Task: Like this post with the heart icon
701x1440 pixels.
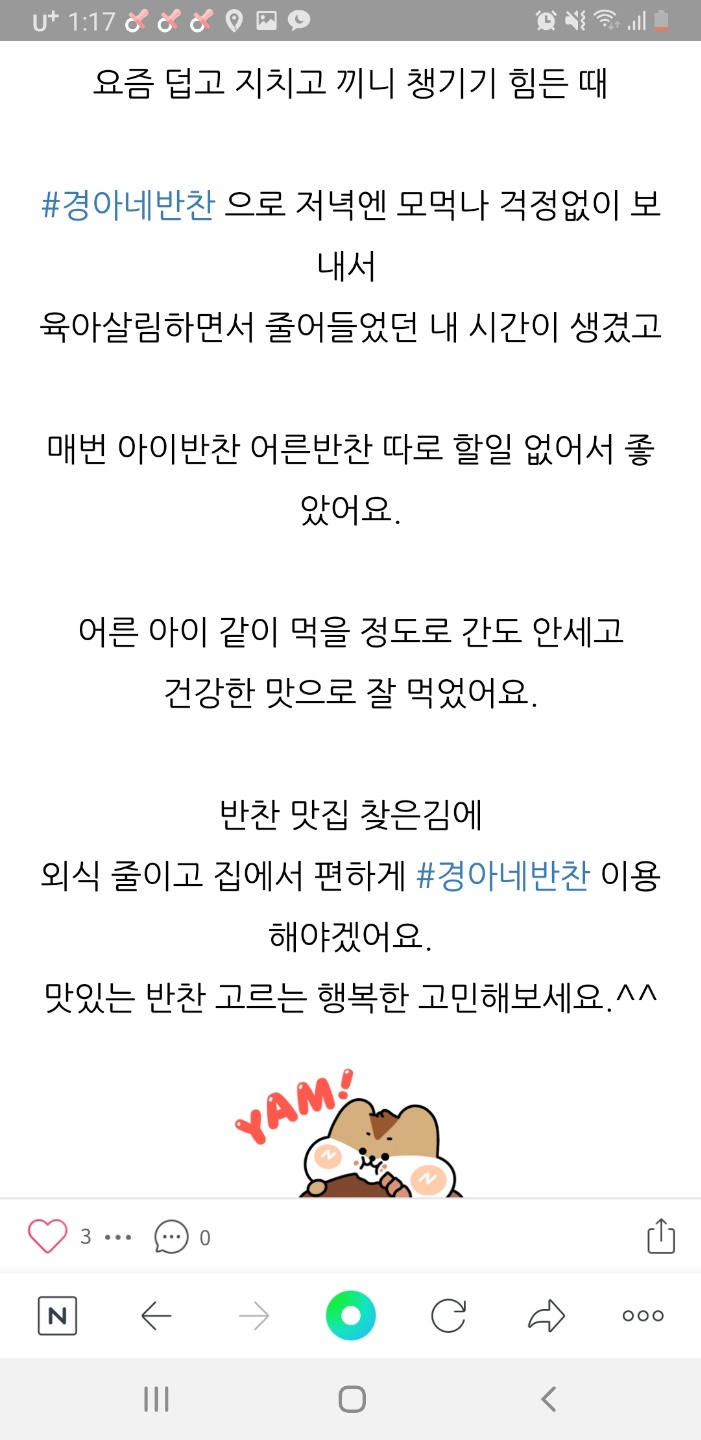Action: (47, 1237)
